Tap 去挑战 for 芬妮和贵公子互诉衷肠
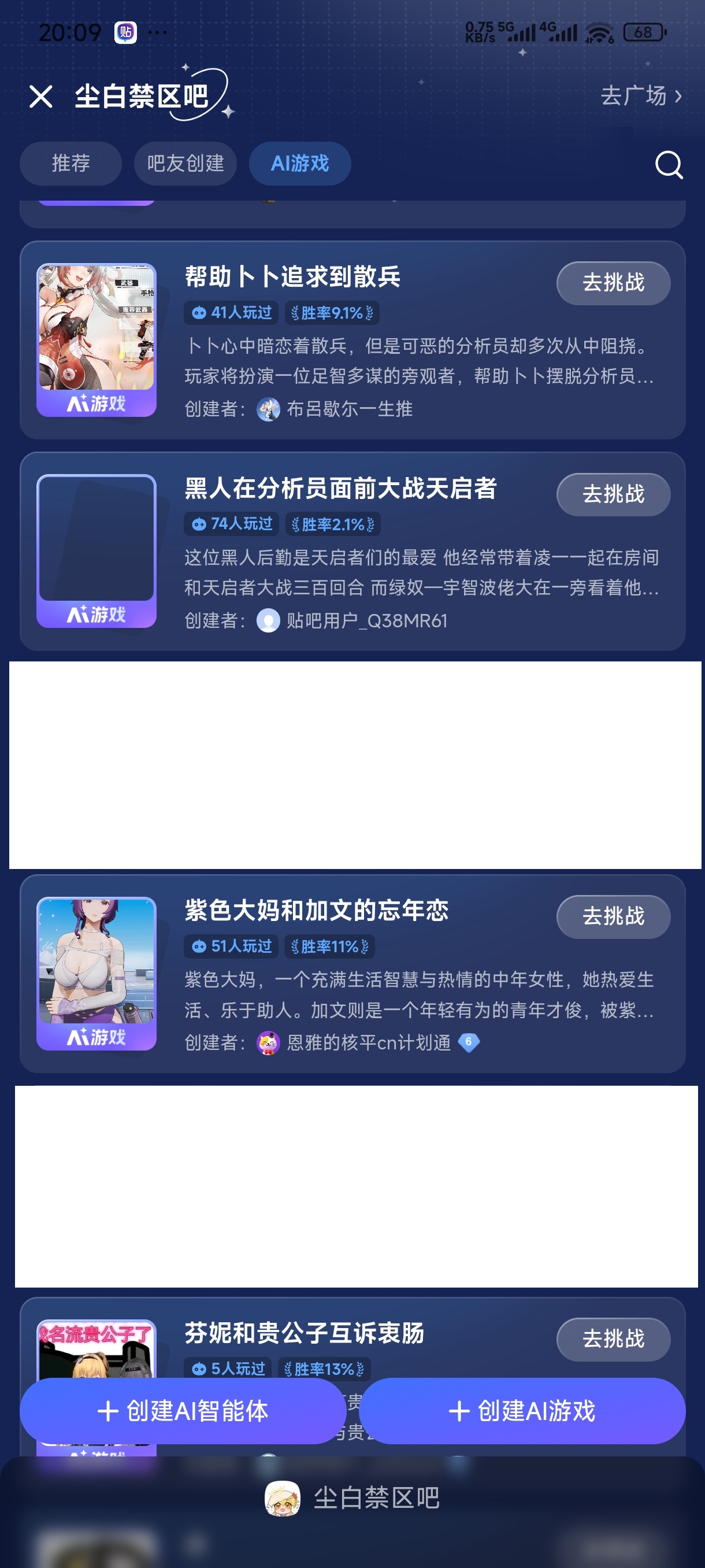Viewport: 705px width, 1568px height. point(613,1338)
